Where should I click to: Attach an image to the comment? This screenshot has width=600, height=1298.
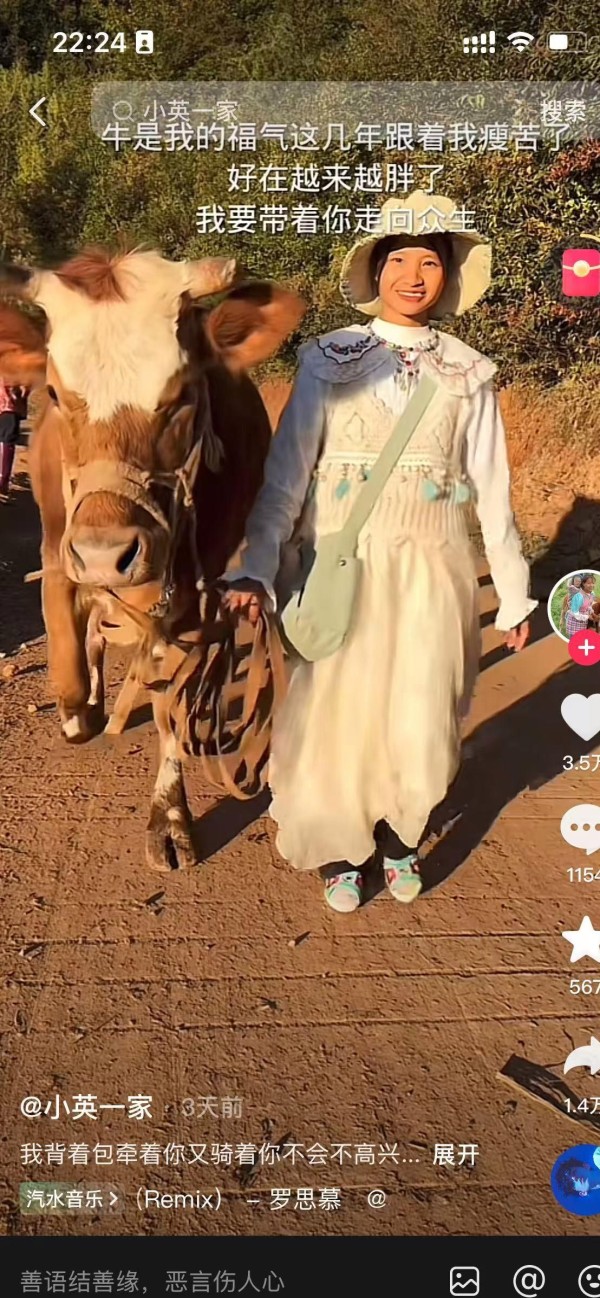[464, 1280]
